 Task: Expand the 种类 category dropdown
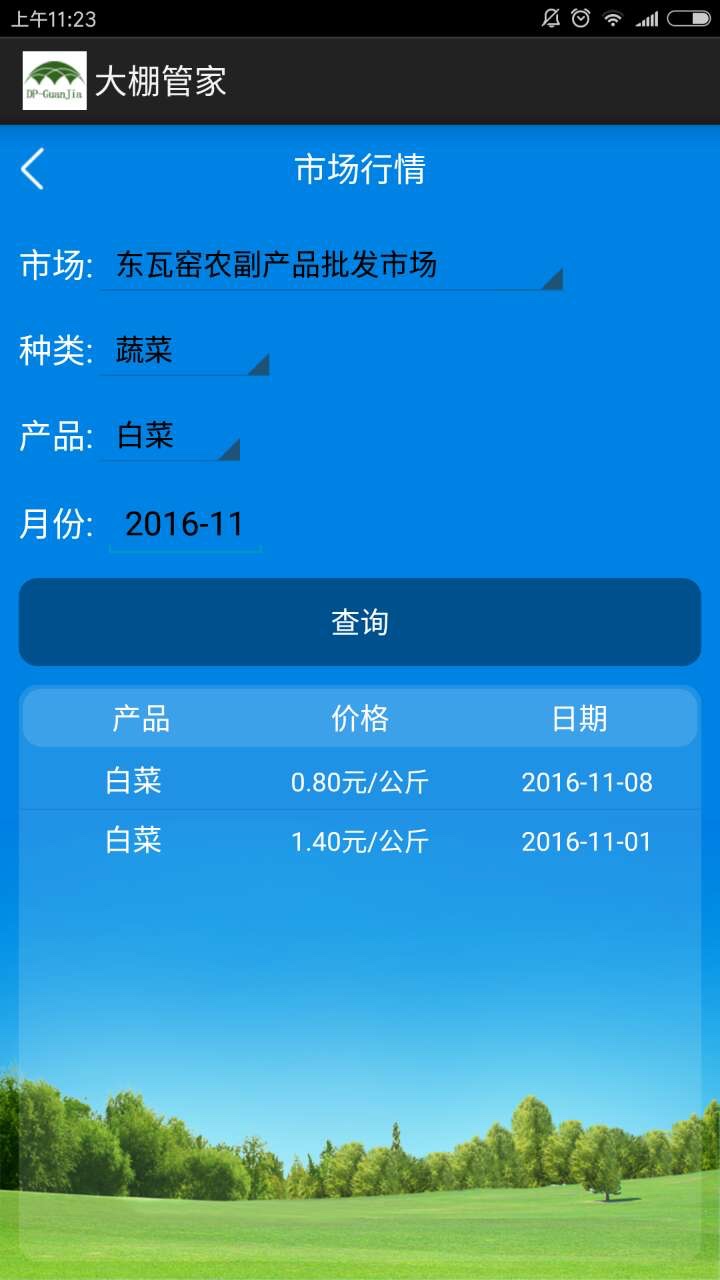click(x=185, y=351)
